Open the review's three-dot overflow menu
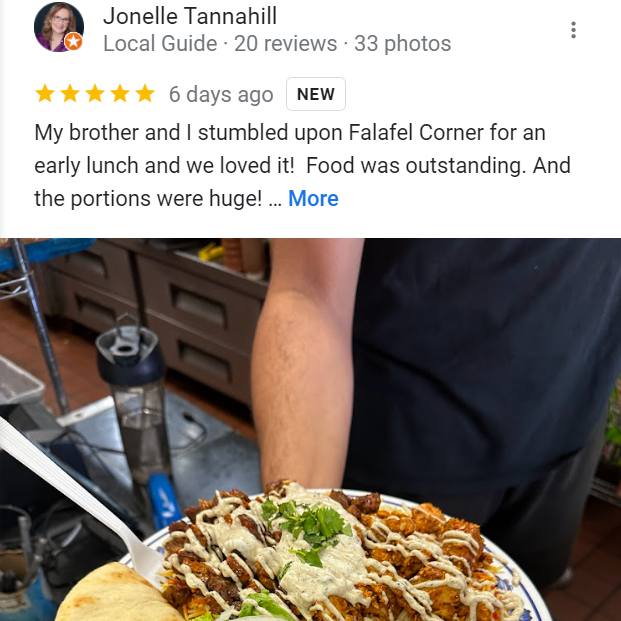621x621 pixels. coord(573,30)
